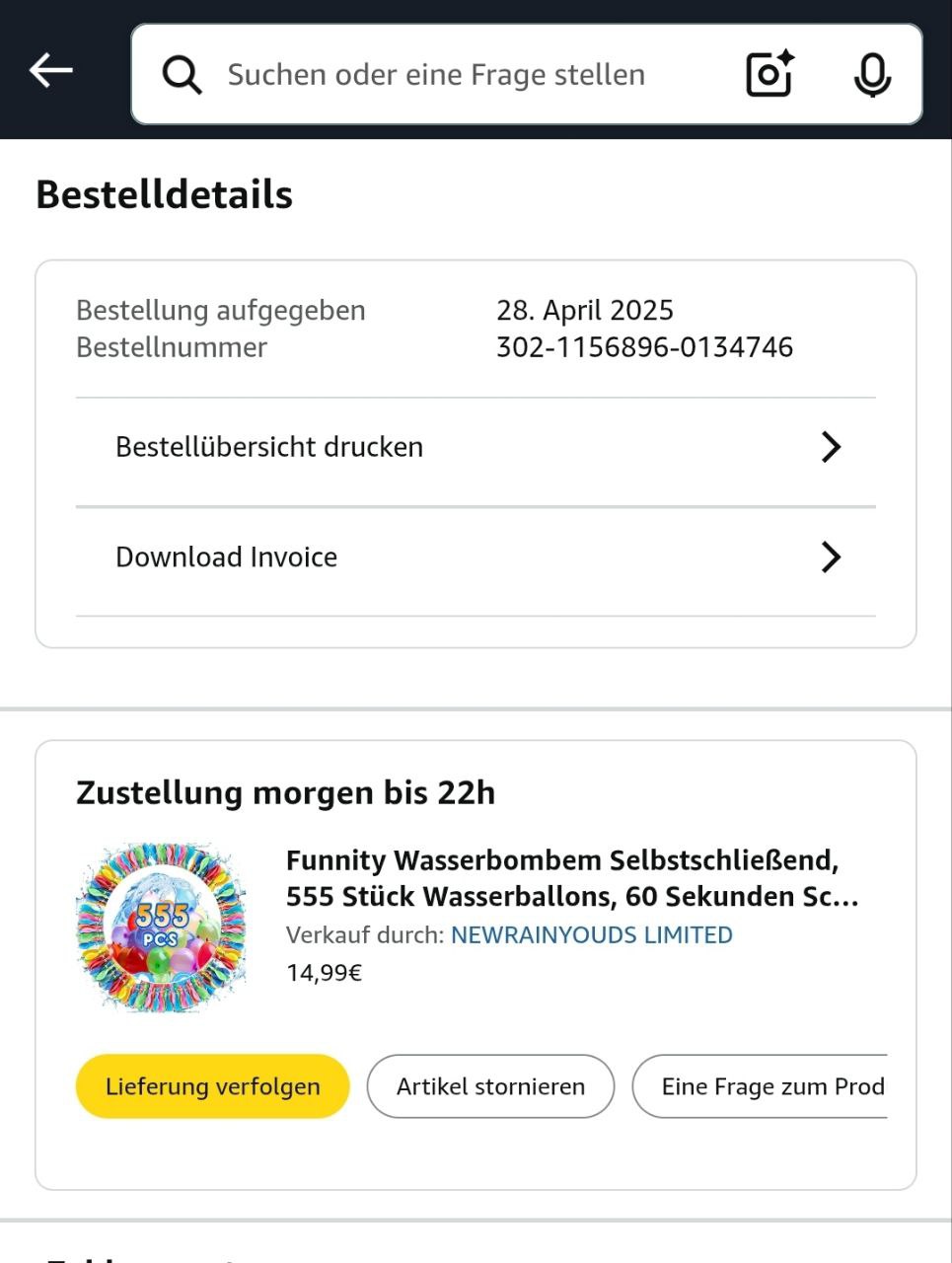Screen dimensions: 952x1263
Task: Tap 'Lieferung verfolgen' to track delivery
Action: tap(212, 1086)
